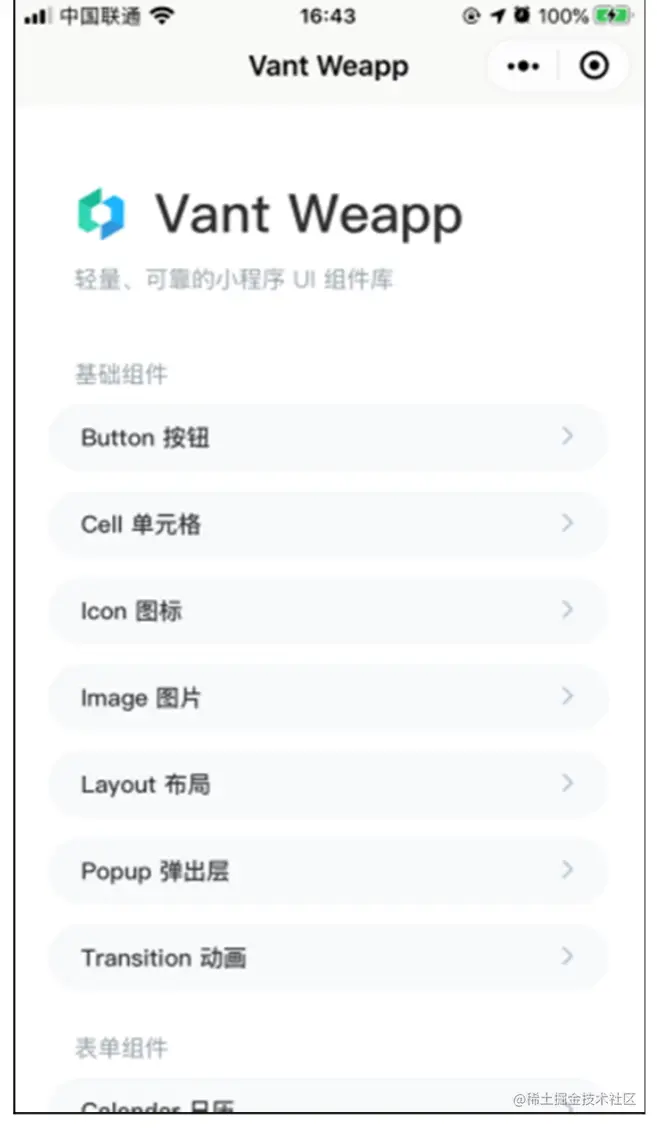Tap the Transition 动画 row
Viewport: 657px width, 1128px height.
click(x=328, y=957)
